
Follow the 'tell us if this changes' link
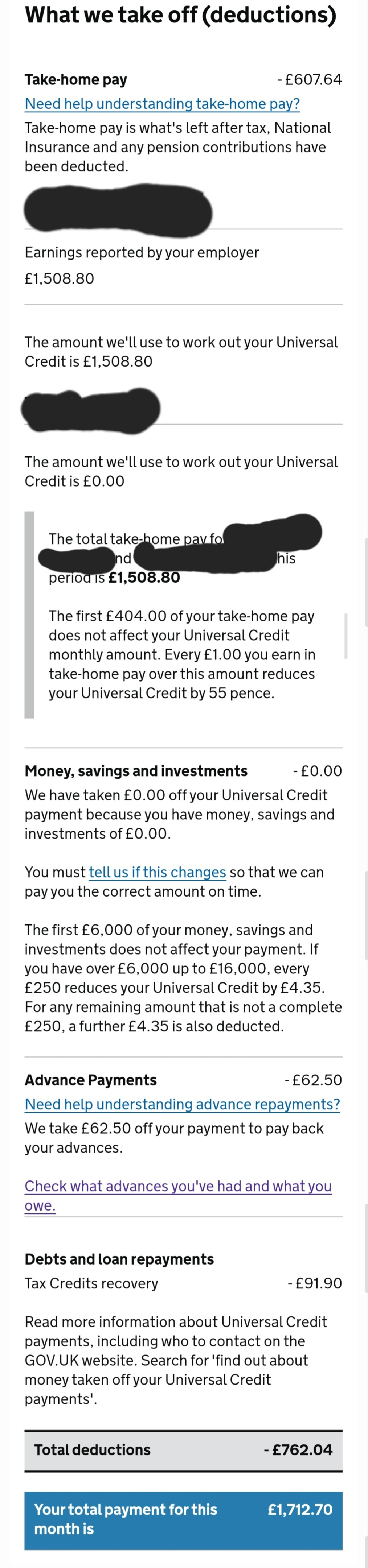tap(157, 872)
